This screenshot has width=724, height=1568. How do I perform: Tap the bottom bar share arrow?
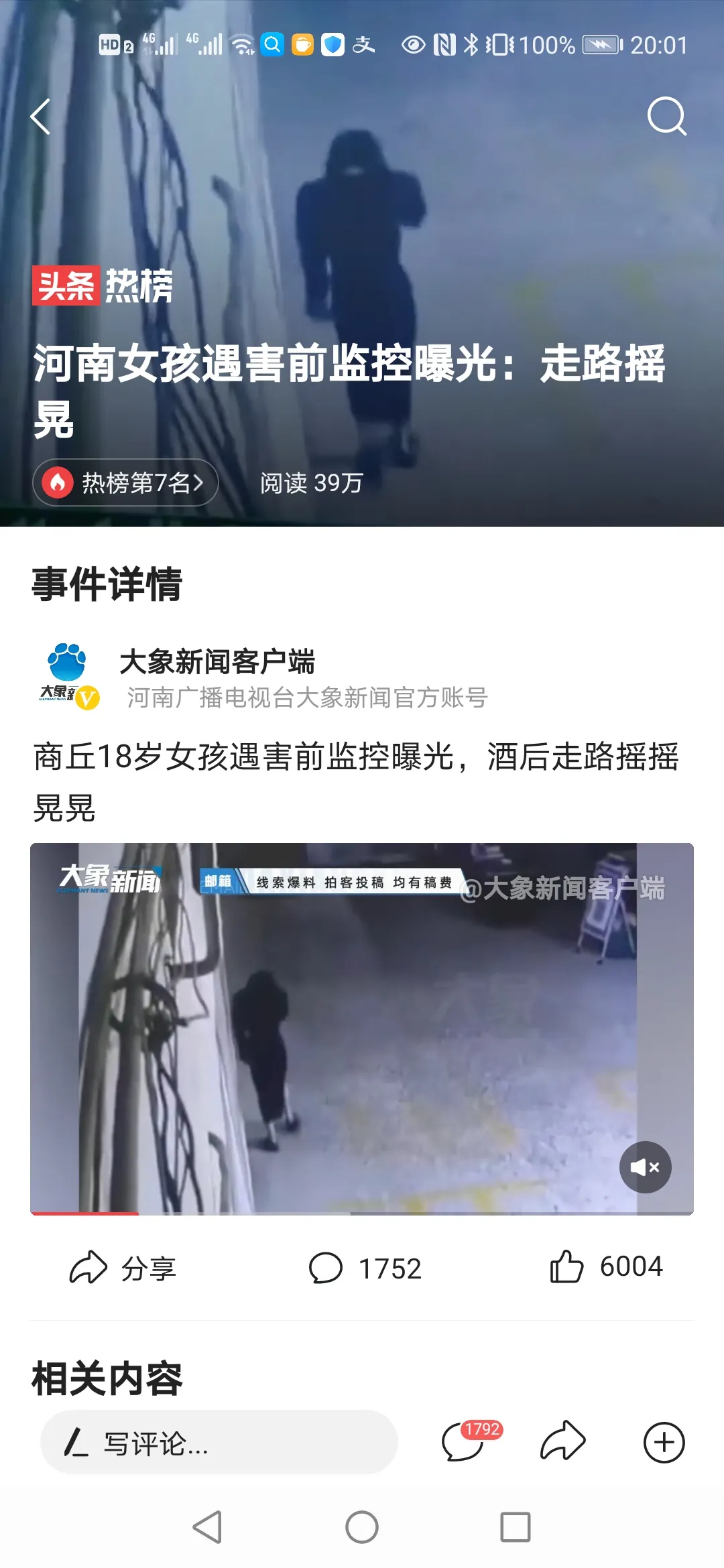click(563, 1441)
